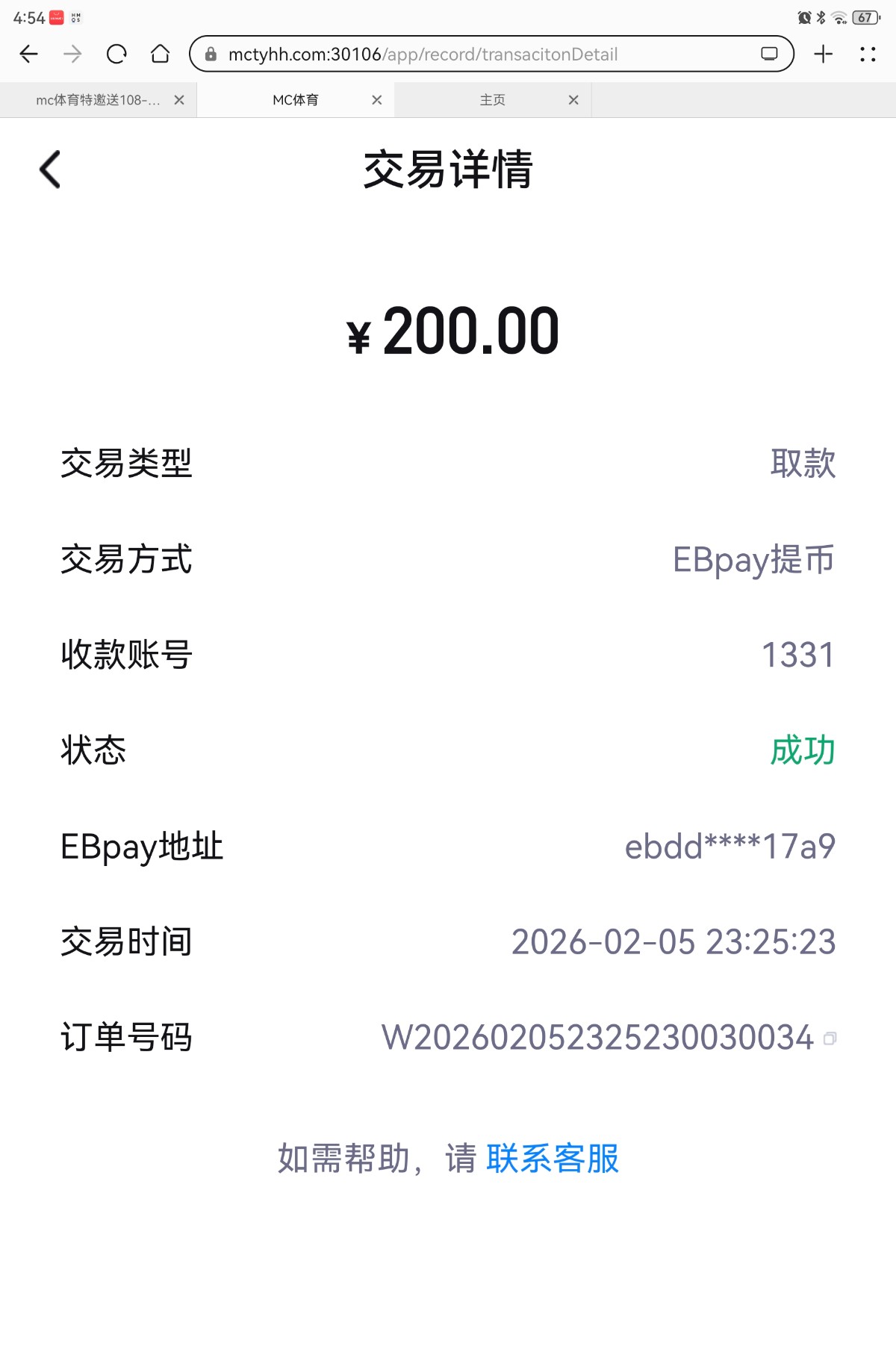The width and height of the screenshot is (896, 1364).
Task: Close the MC体育 browser tab
Action: coord(377,100)
